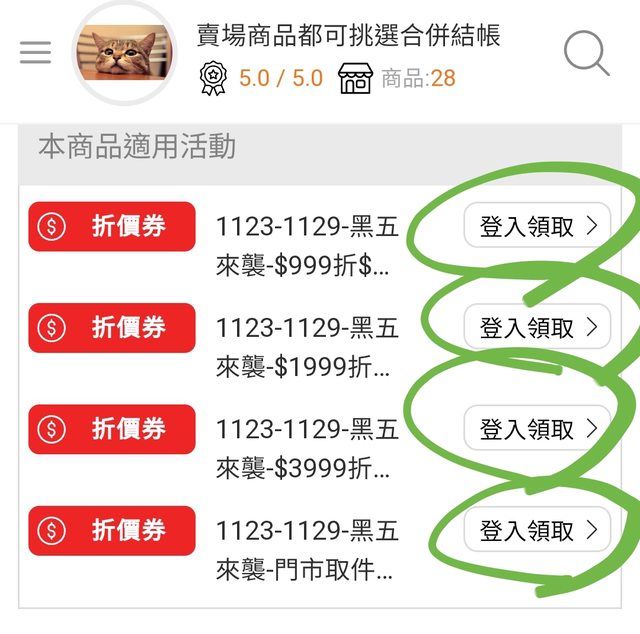Tap 登入領取 for the $999 coupon

[x=537, y=226]
